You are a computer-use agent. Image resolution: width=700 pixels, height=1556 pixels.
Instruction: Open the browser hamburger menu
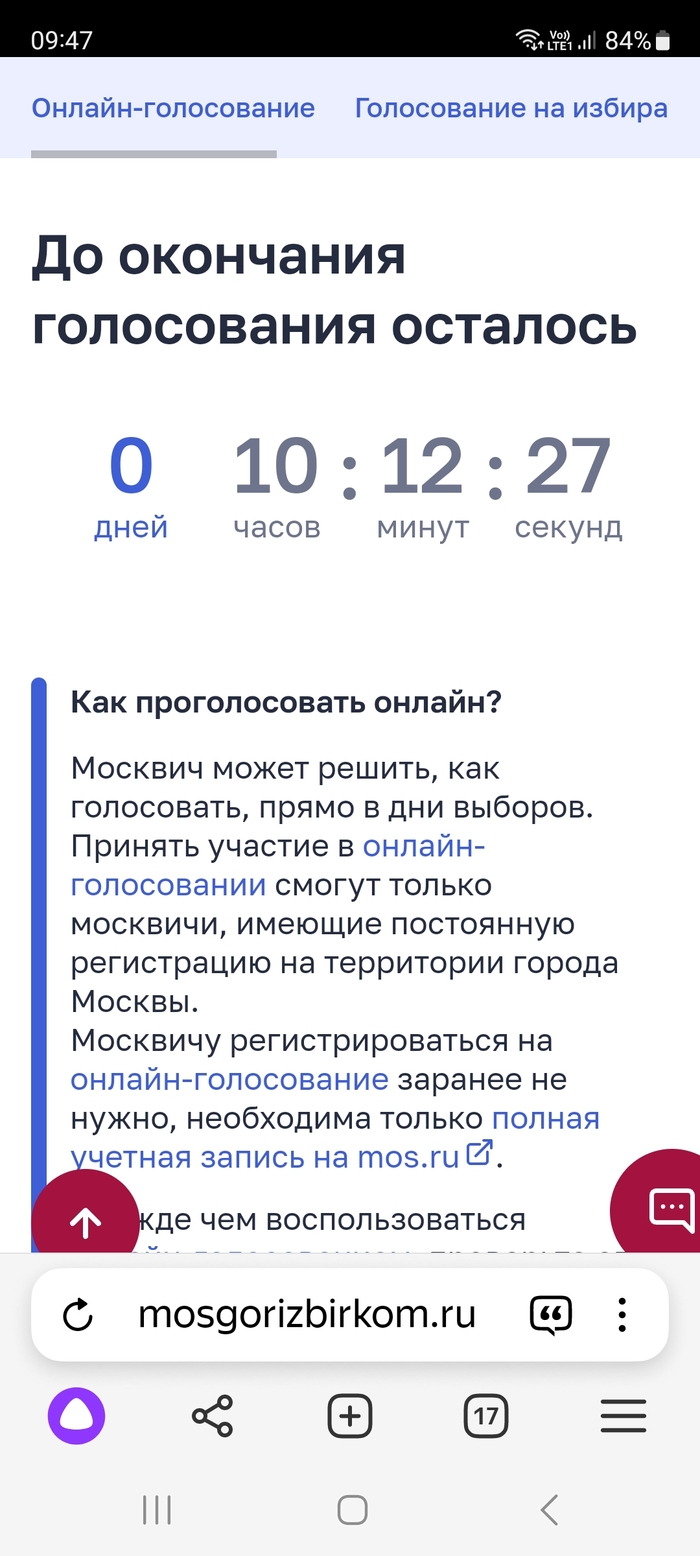pyautogui.click(x=623, y=1416)
